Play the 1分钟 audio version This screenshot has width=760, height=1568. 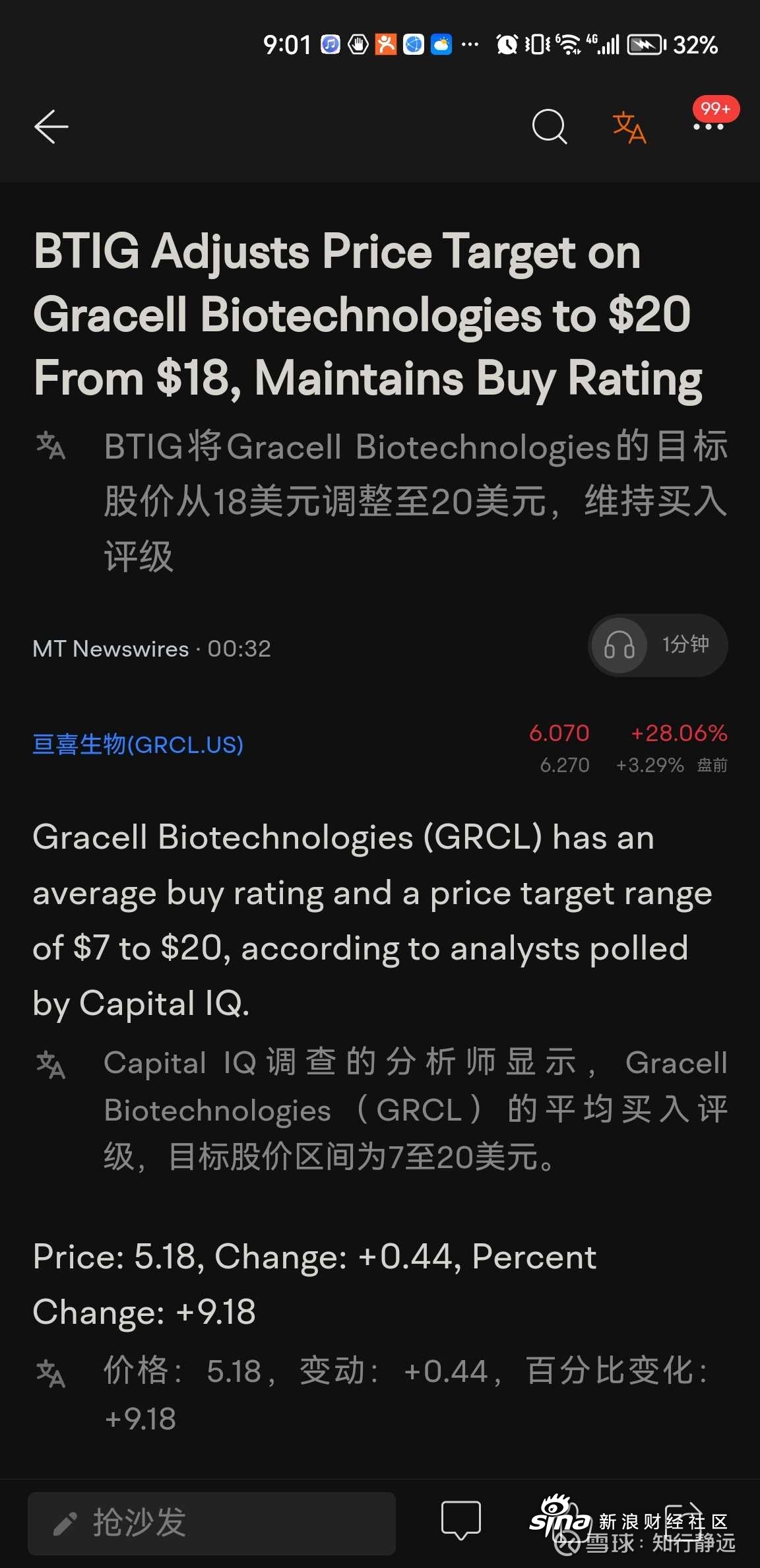coord(658,645)
